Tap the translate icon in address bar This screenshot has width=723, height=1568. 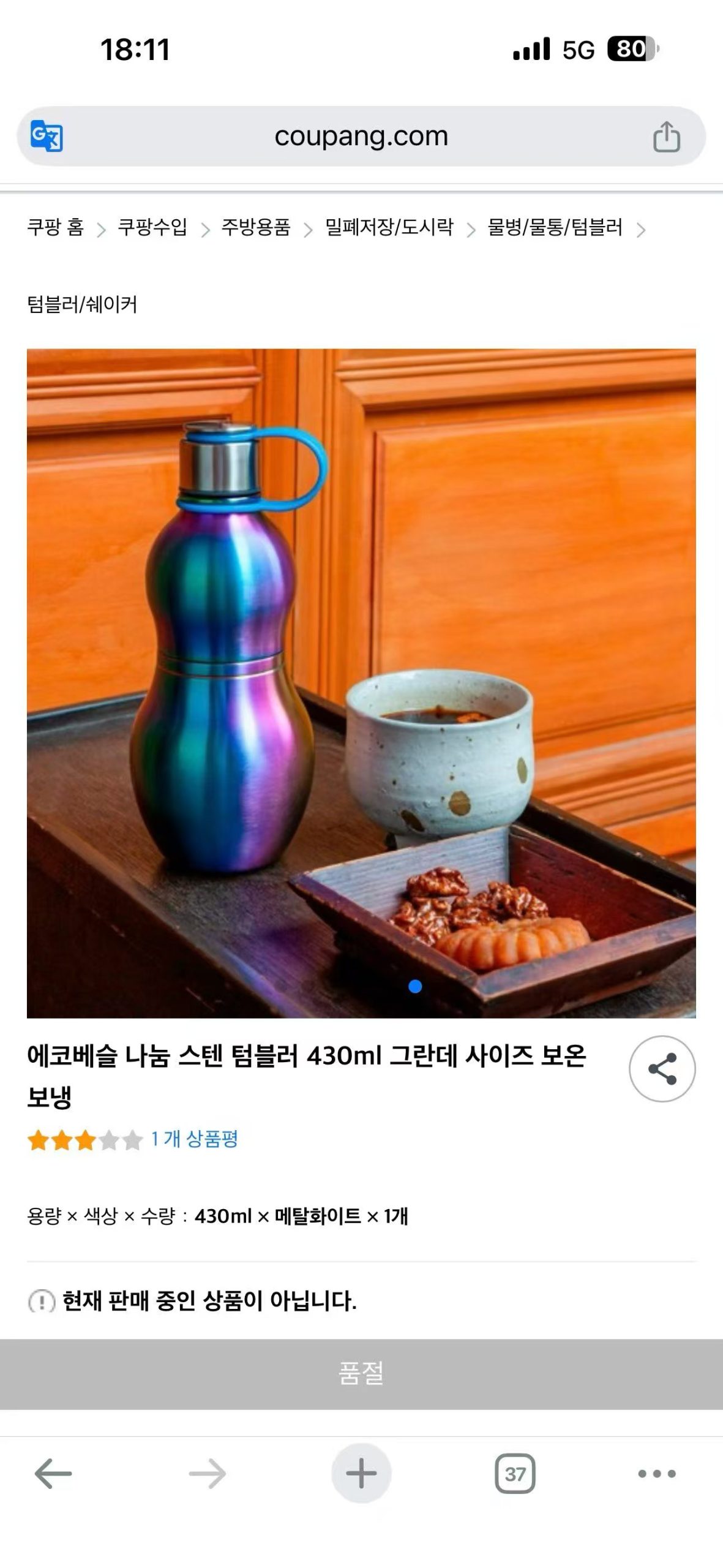click(47, 135)
